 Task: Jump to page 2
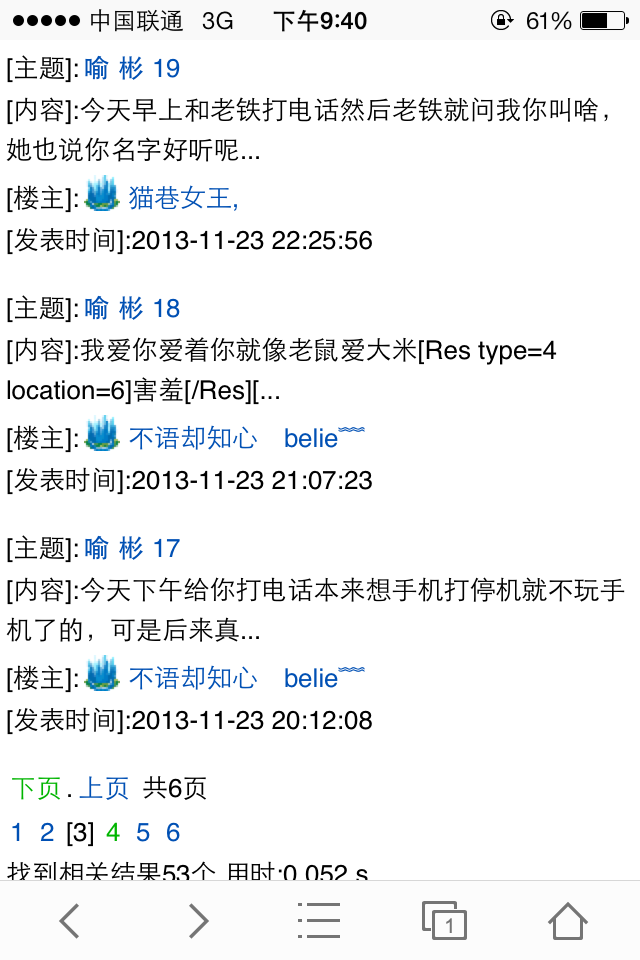pyautogui.click(x=46, y=832)
